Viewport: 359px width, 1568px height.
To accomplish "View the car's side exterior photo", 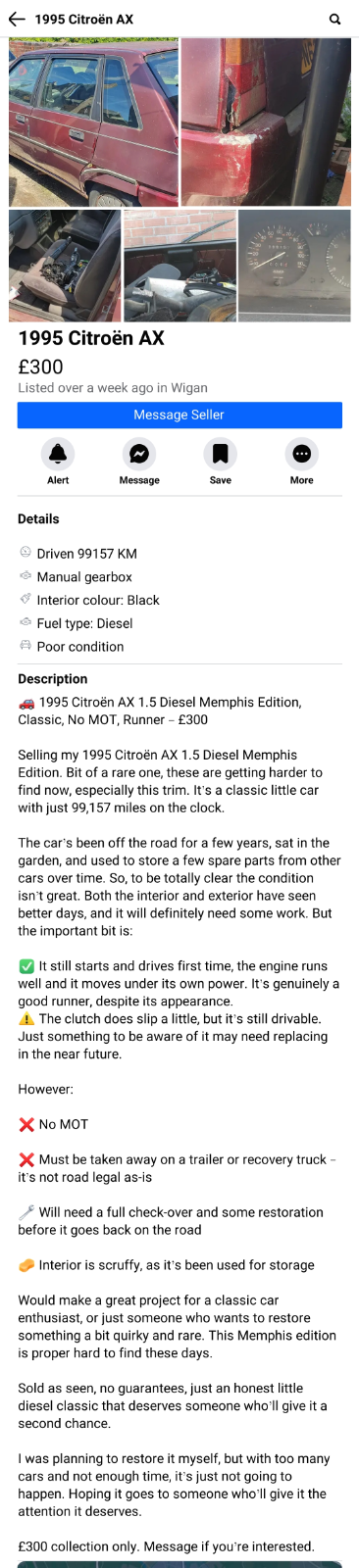I will point(93,122).
